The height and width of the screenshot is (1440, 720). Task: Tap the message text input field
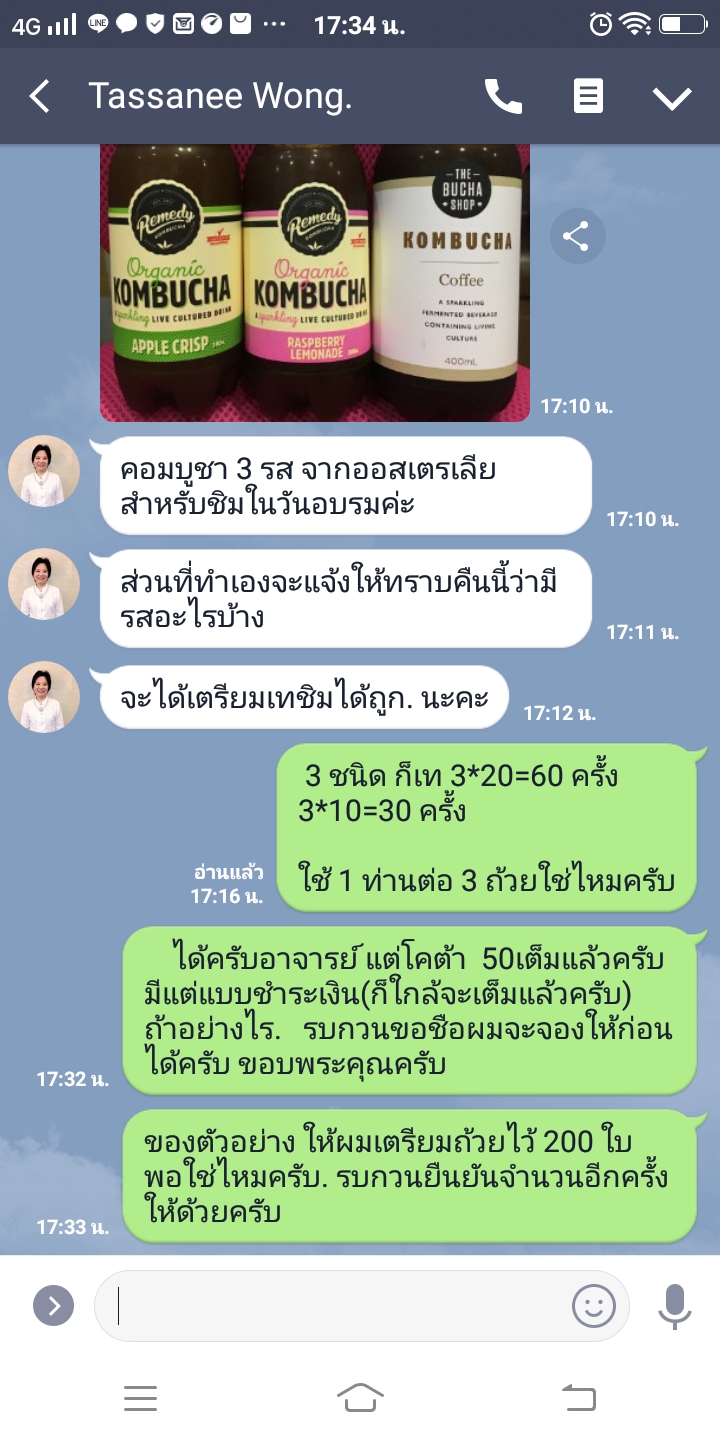tap(340, 1305)
